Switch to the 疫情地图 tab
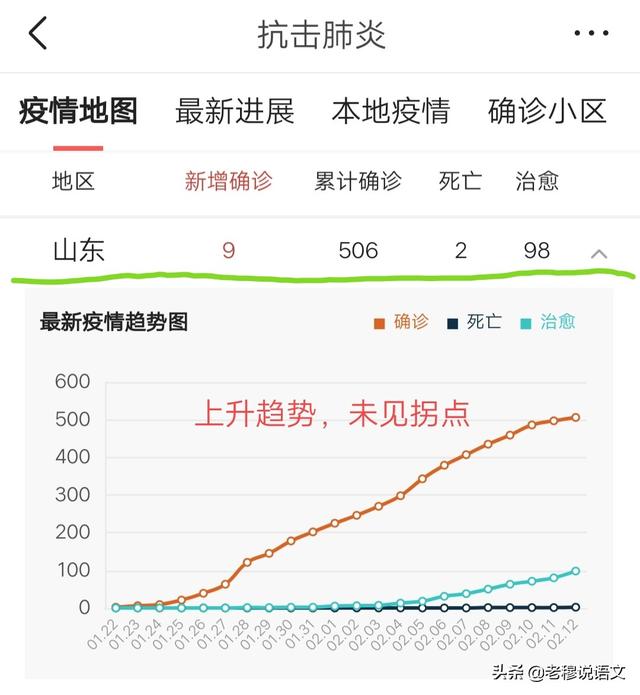The height and width of the screenshot is (695, 640). point(78,111)
